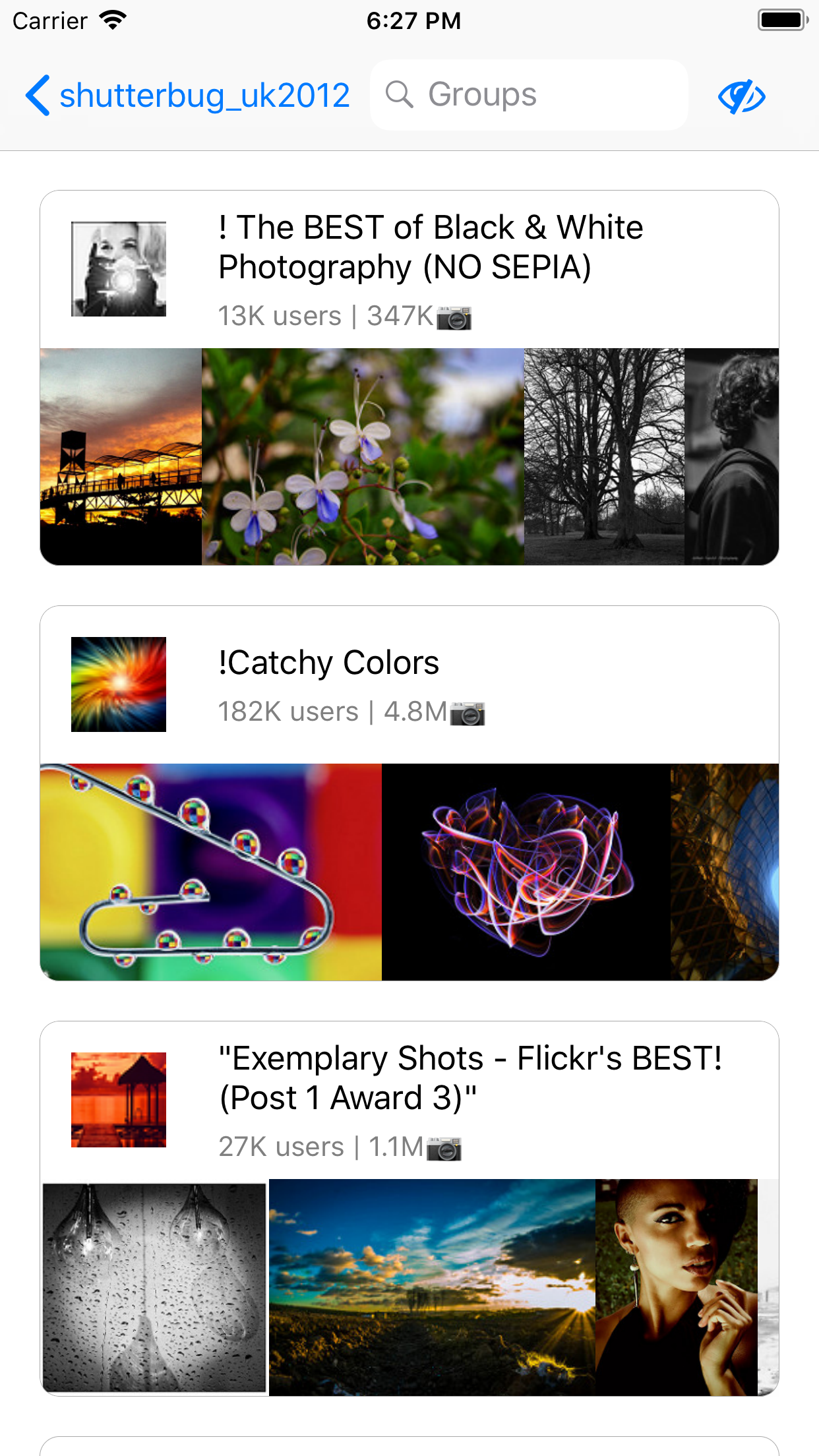Go back to shutterbug_uk2012
This screenshot has height=1456, width=819.
tap(188, 96)
